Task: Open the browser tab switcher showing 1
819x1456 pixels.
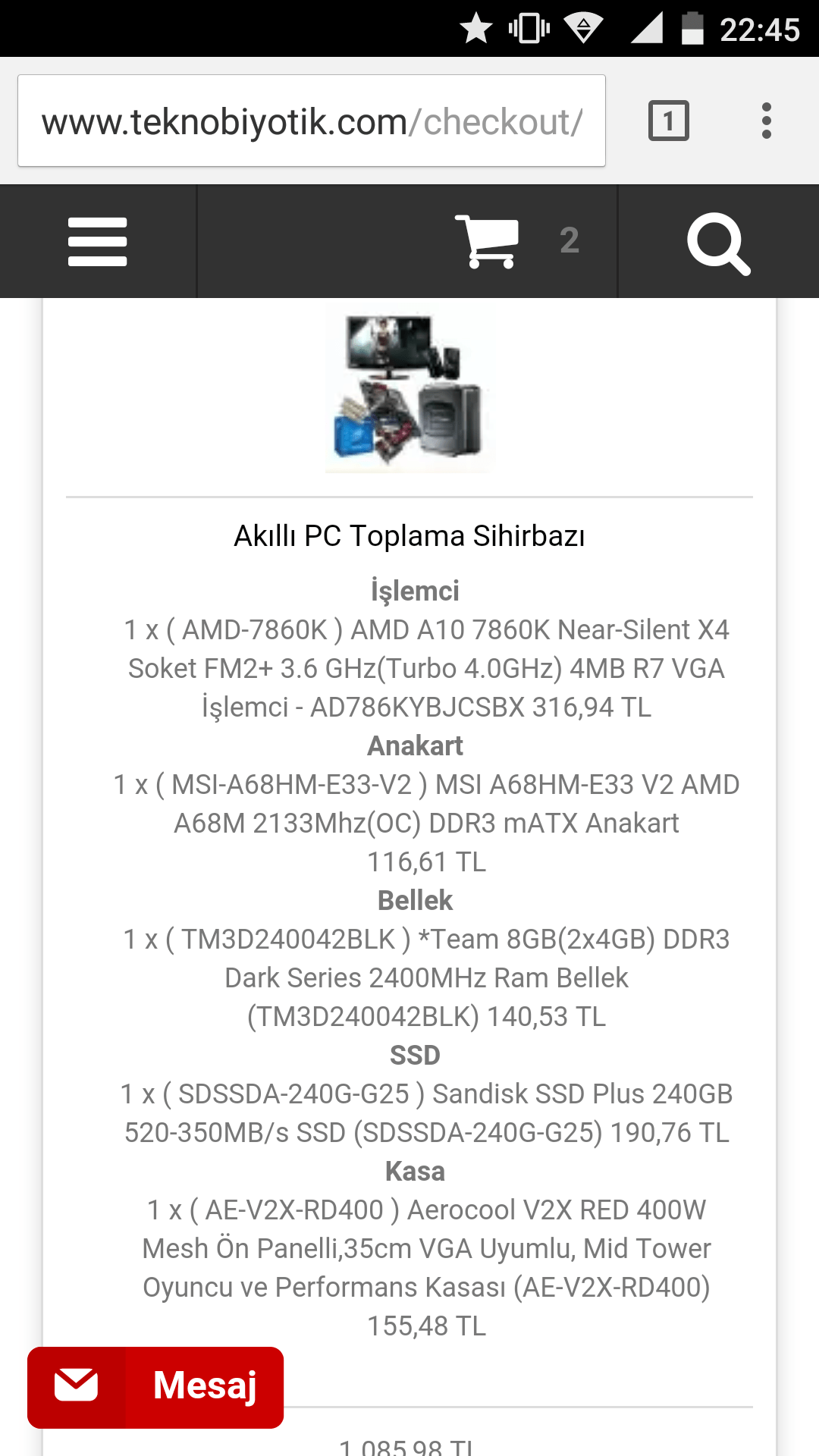Action: click(x=668, y=119)
